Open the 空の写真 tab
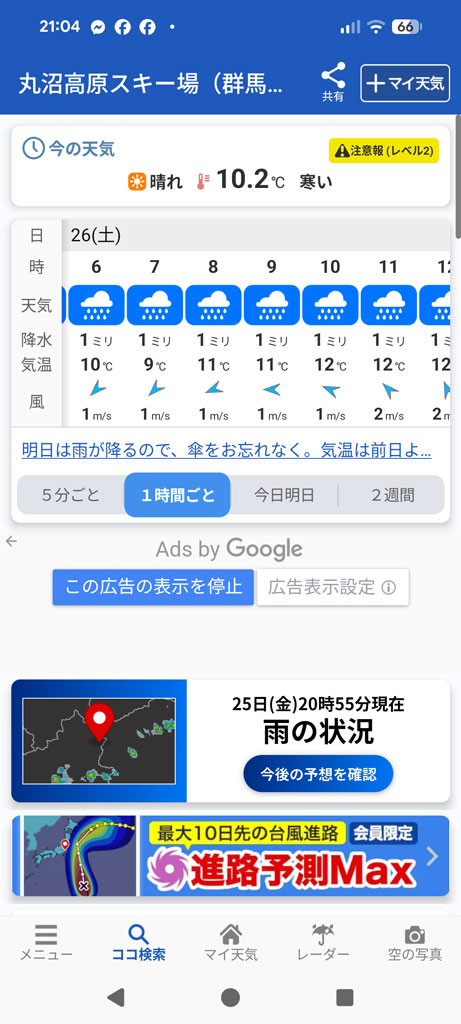461x1024 pixels. tap(415, 943)
